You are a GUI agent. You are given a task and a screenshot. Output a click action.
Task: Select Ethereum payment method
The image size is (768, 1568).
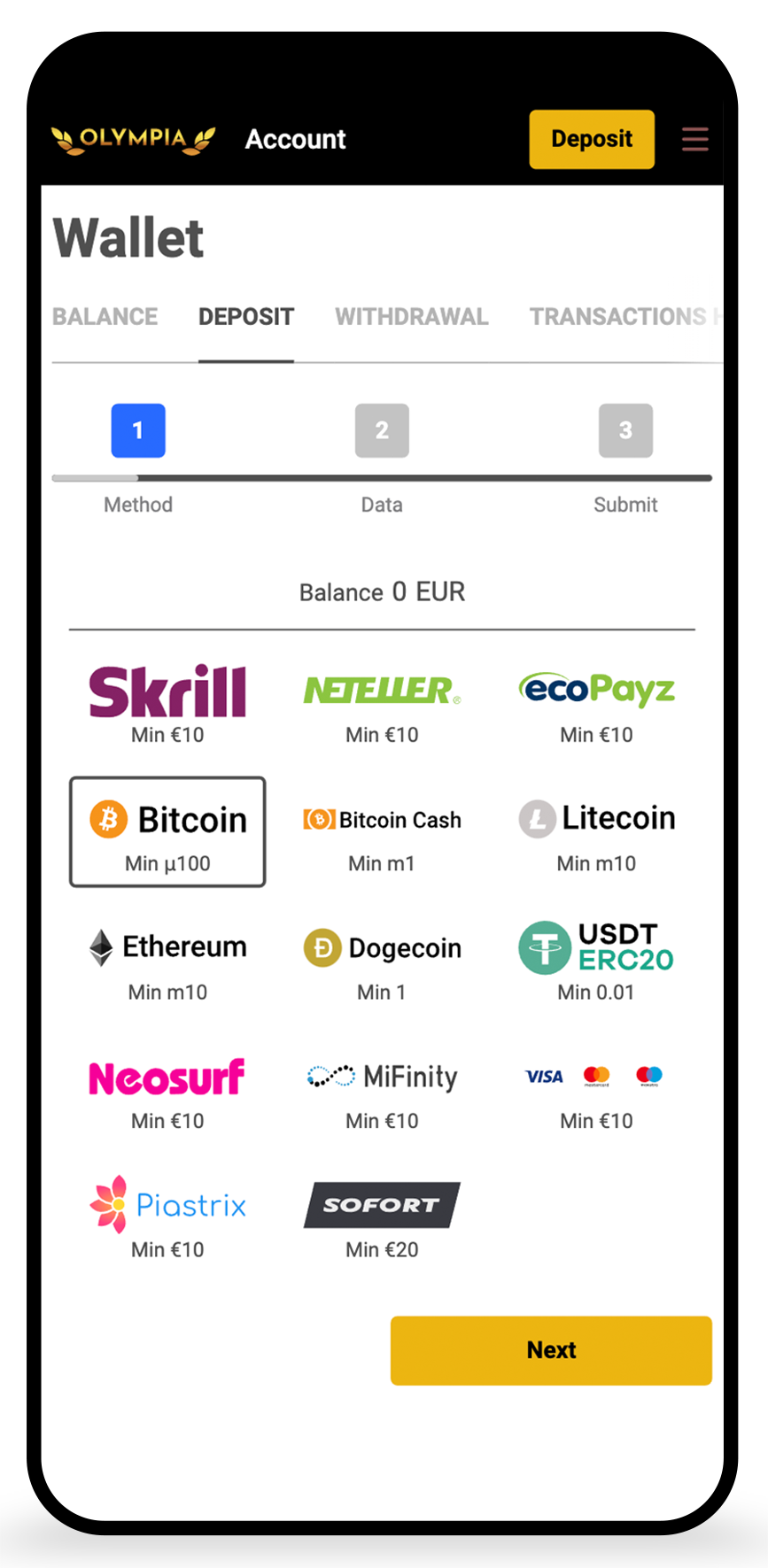(x=167, y=962)
